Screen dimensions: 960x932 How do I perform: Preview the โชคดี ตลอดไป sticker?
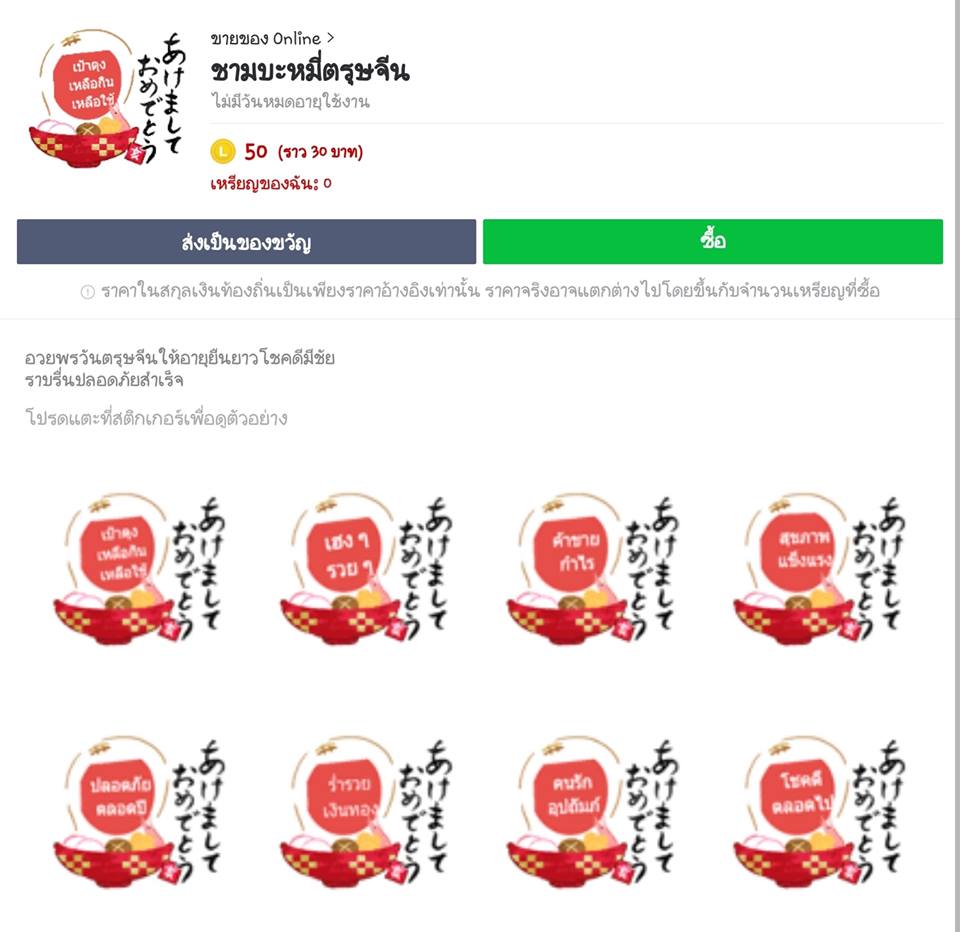(x=820, y=811)
